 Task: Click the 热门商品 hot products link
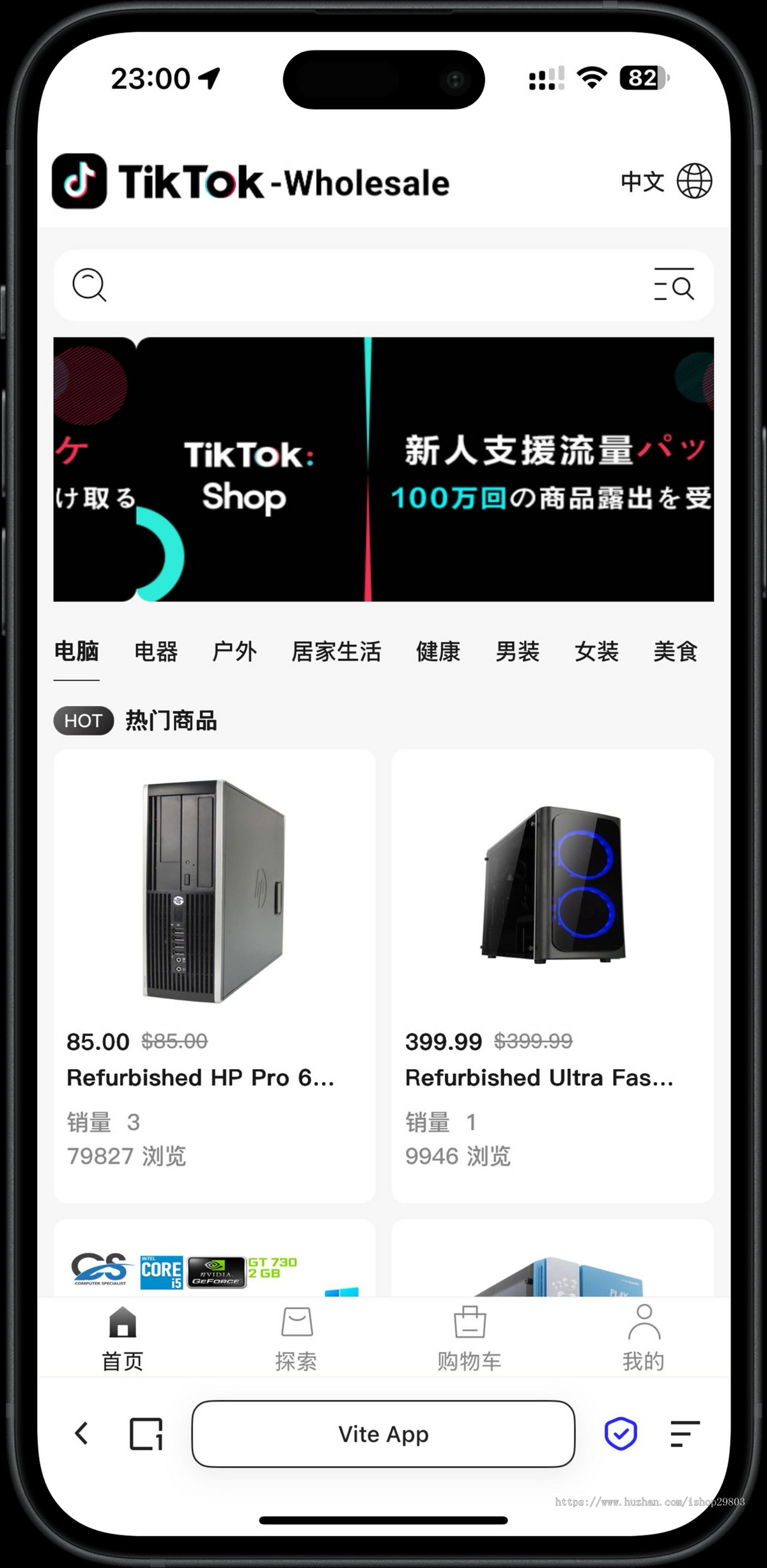pyautogui.click(x=171, y=721)
